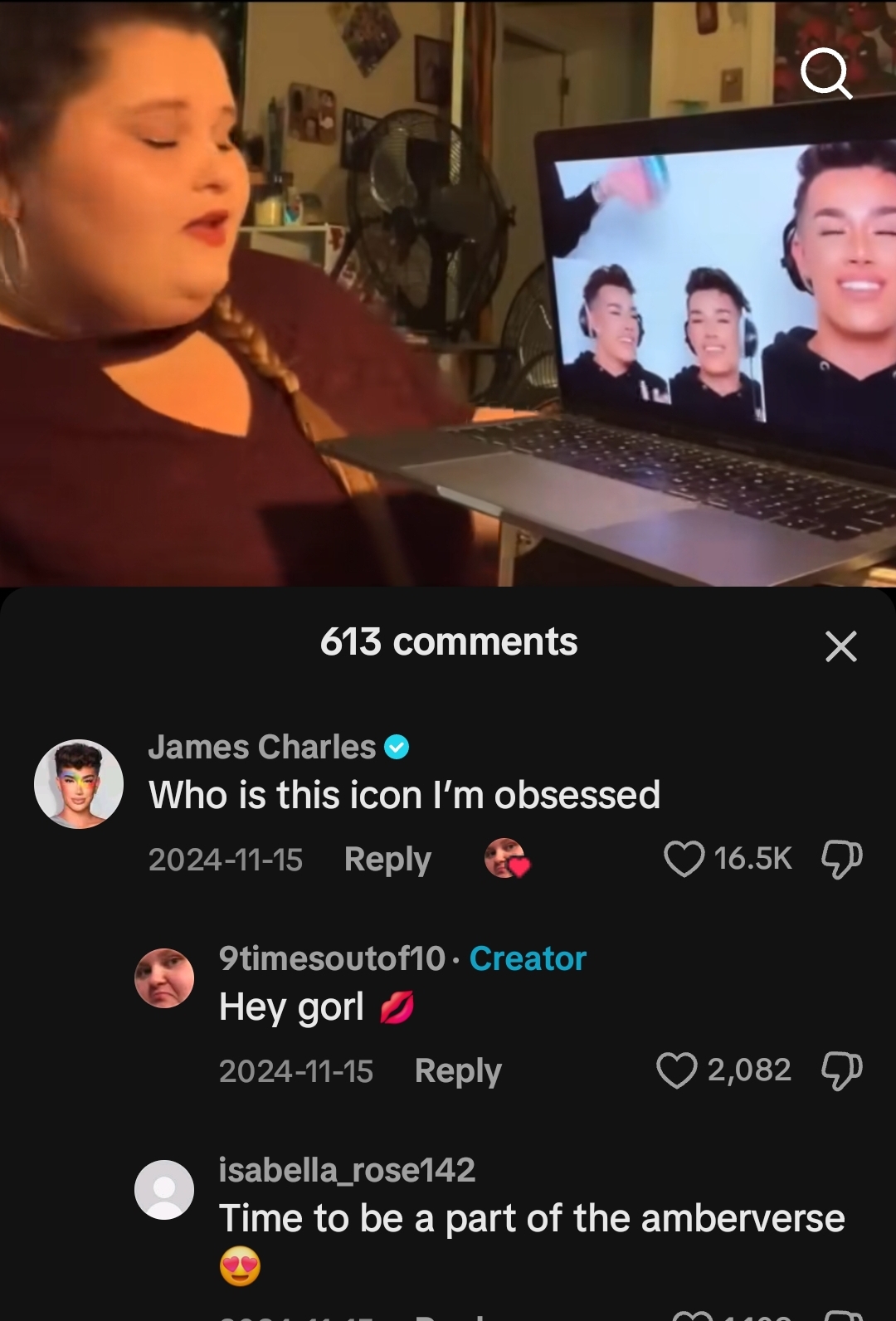Screen dimensions: 896x1321
Task: Open 9timesoutof10's profile avatar
Action: [x=164, y=978]
